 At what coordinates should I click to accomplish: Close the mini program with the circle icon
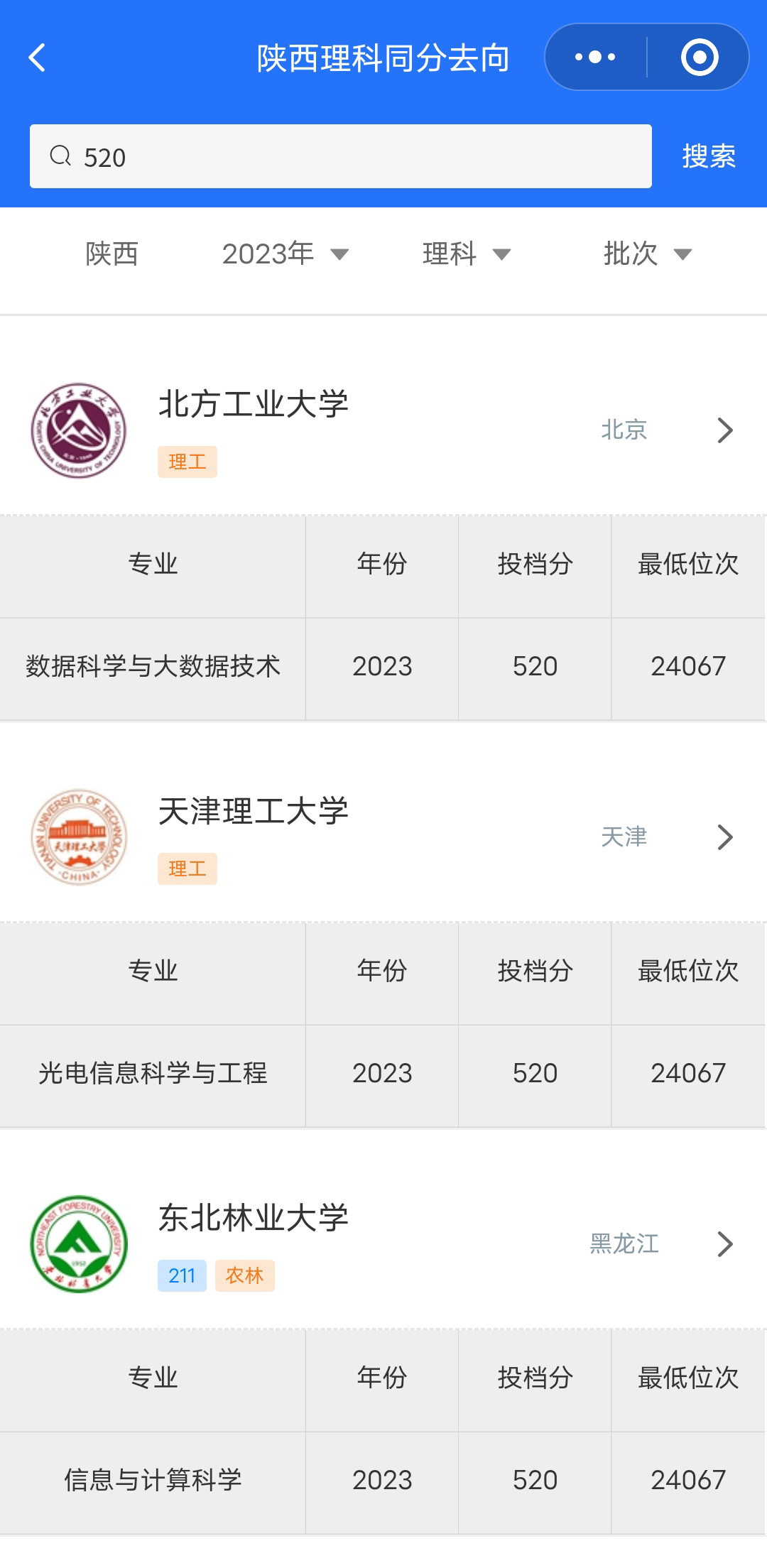699,57
